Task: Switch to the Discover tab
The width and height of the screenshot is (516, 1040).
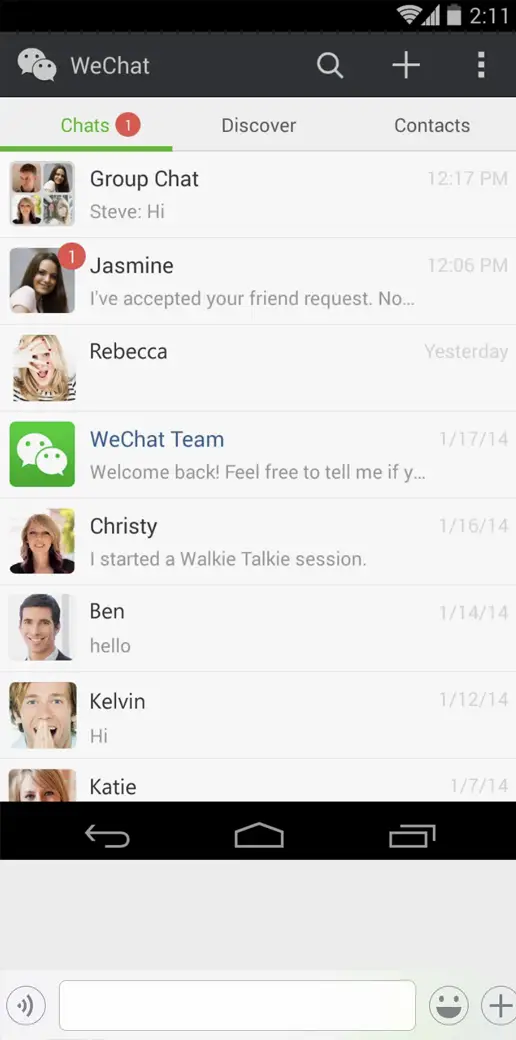Action: pyautogui.click(x=259, y=125)
